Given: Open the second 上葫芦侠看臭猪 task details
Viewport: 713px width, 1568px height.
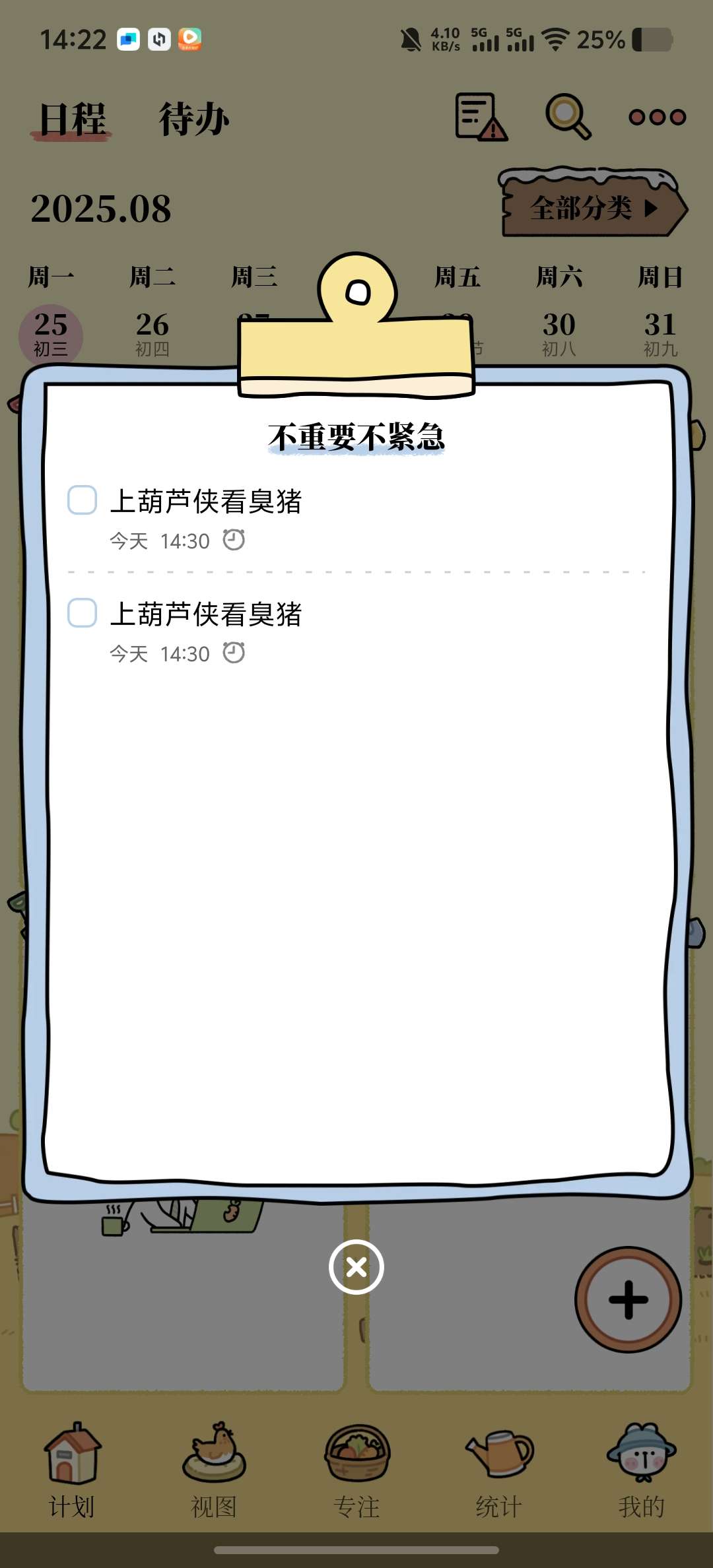Looking at the screenshot, I should [206, 614].
